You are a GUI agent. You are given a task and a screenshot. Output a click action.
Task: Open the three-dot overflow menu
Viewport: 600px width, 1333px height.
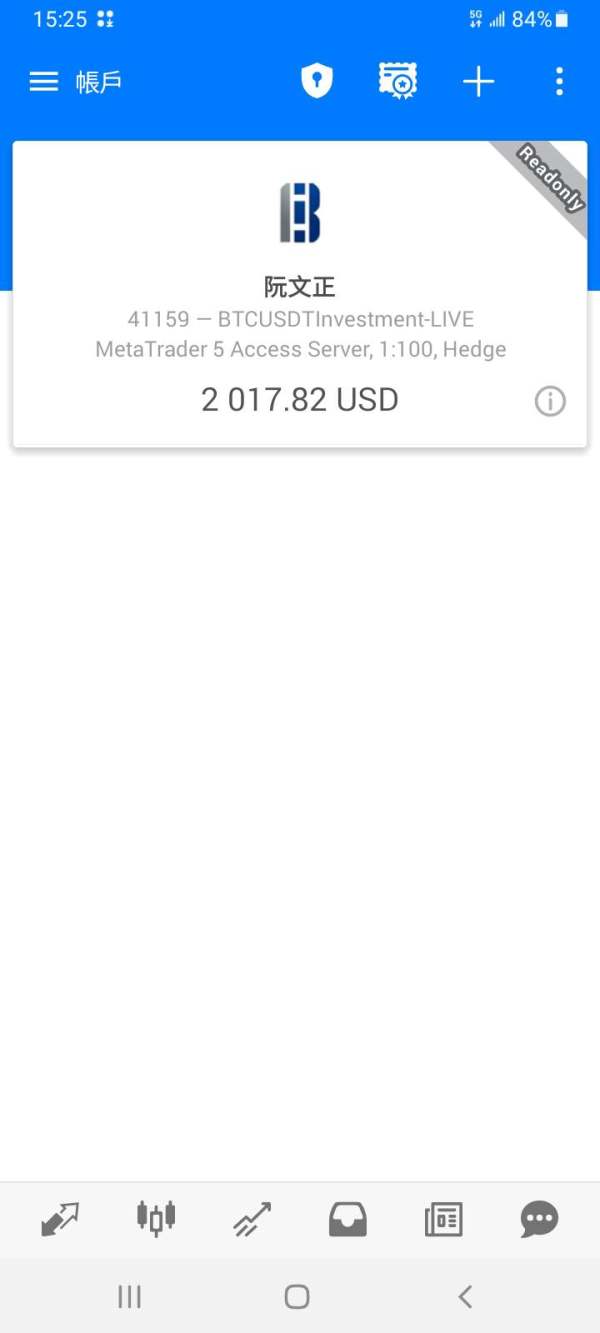click(x=559, y=82)
